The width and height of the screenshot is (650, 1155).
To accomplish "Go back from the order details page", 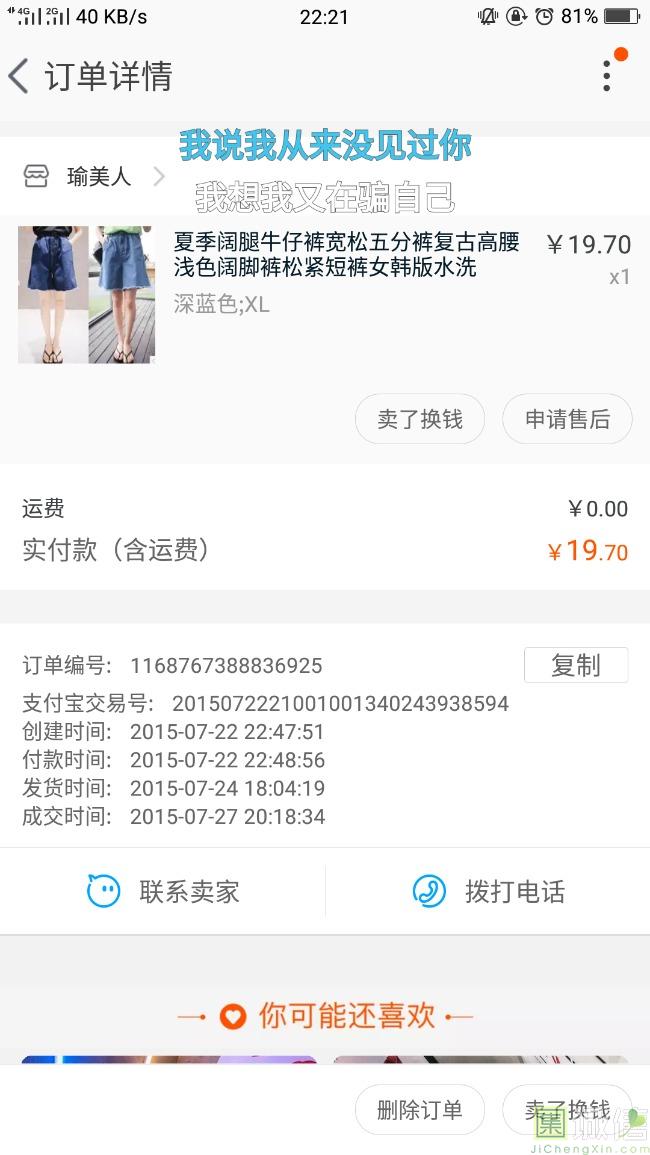I will 20,76.
